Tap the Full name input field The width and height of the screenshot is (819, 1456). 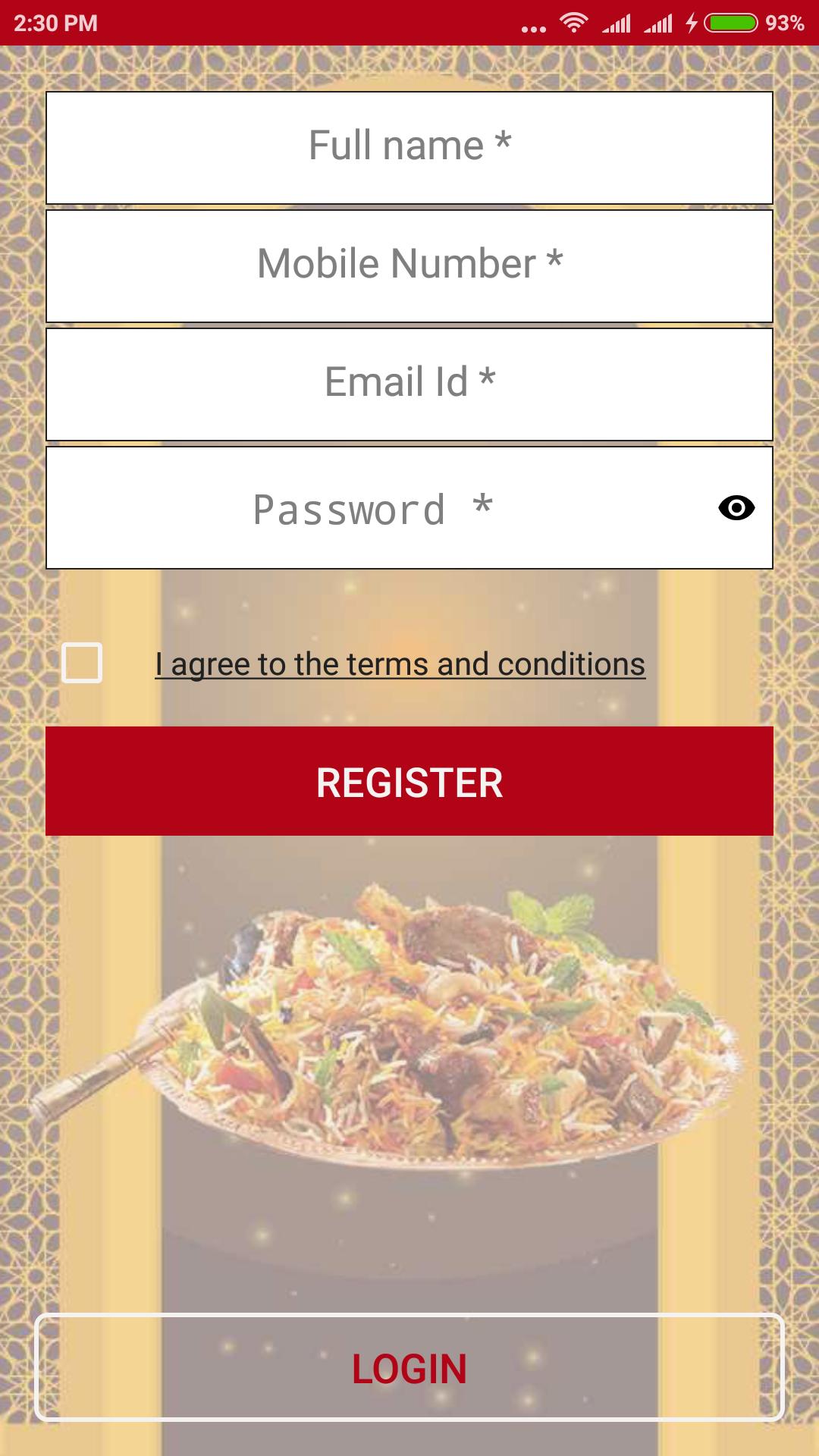click(409, 147)
